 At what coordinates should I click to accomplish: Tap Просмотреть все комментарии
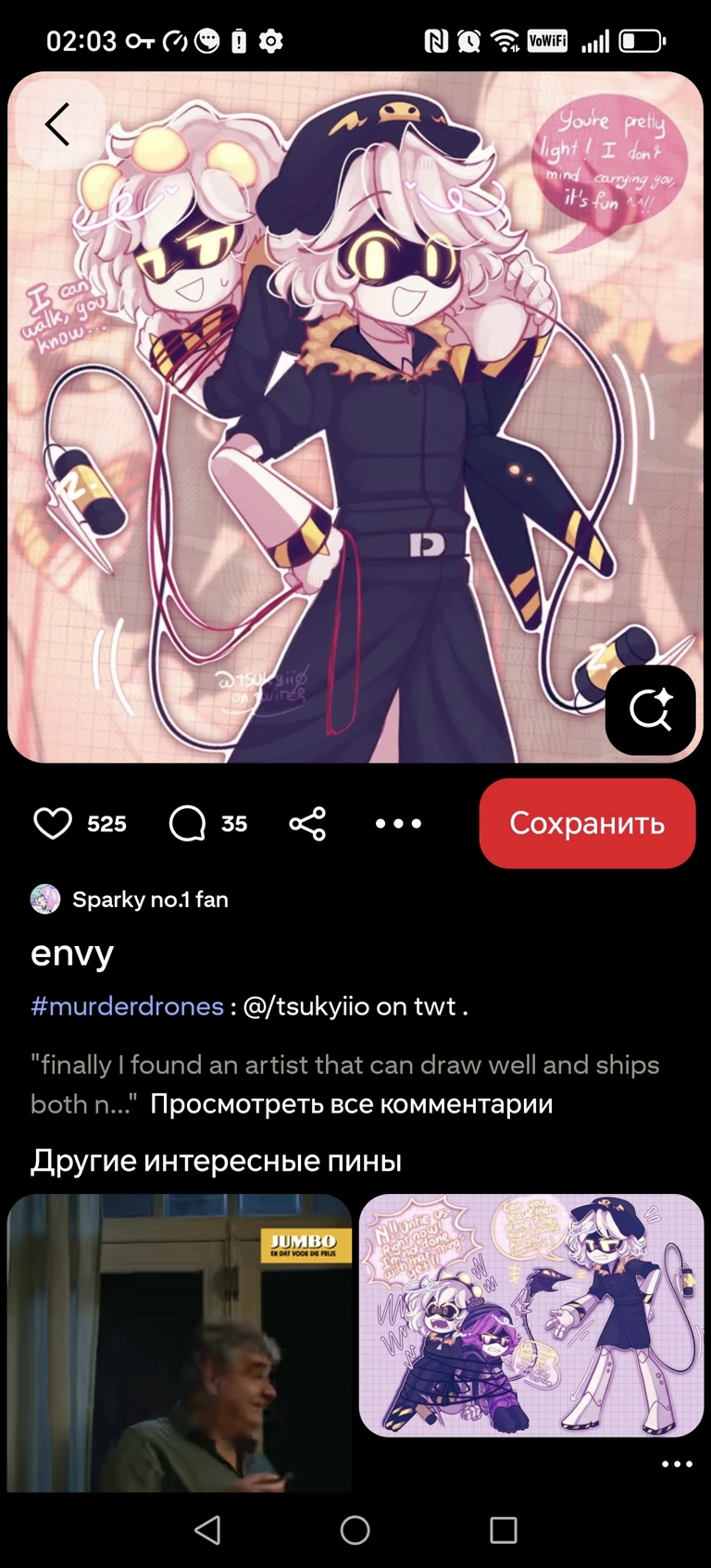(351, 1104)
